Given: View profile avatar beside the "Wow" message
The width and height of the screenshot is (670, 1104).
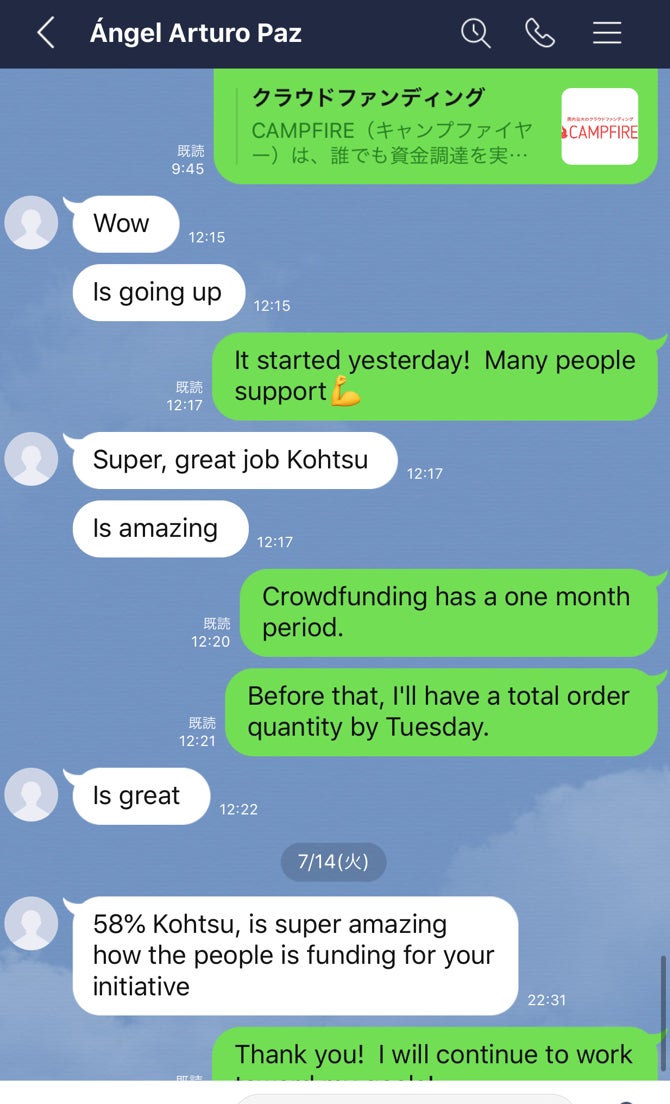Looking at the screenshot, I should (31, 223).
